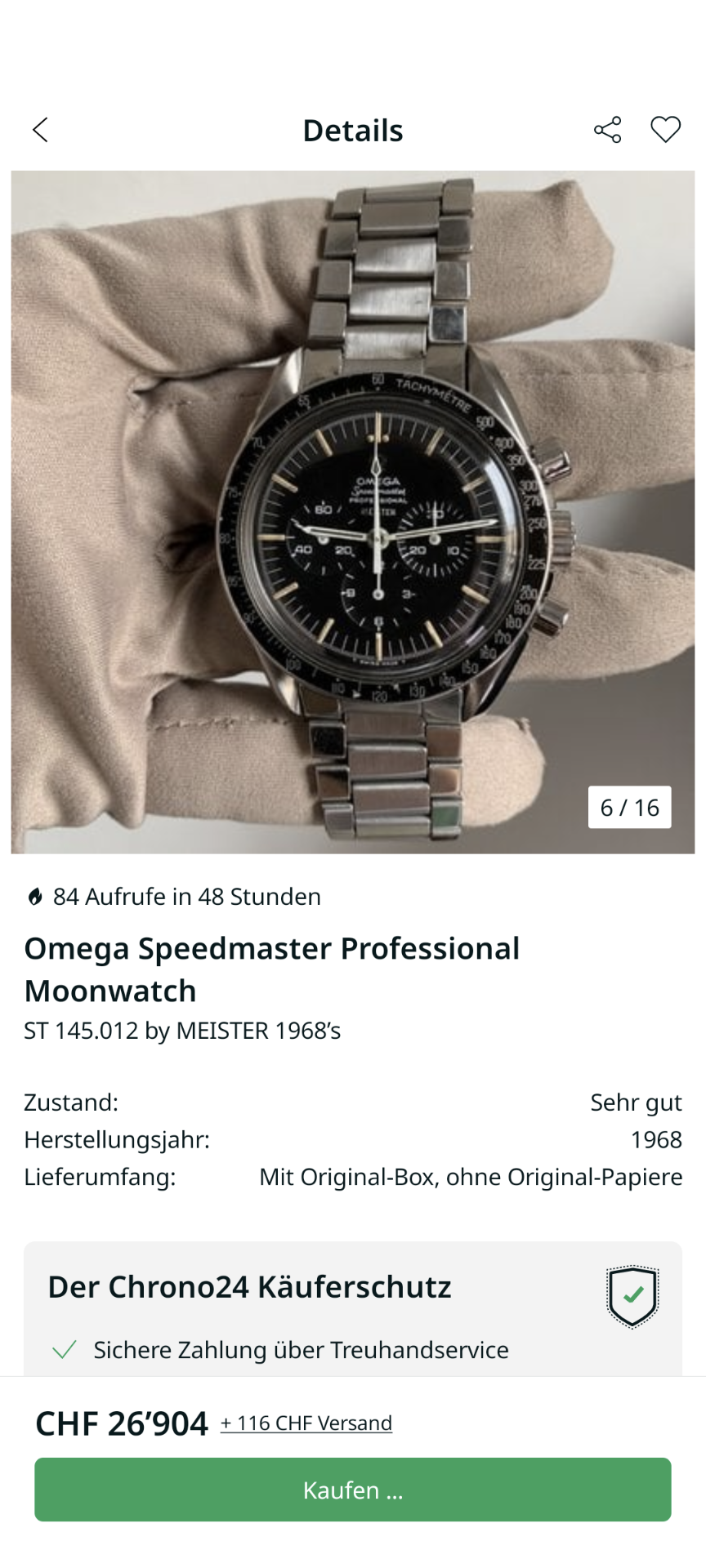Go back from the Details page

point(40,130)
